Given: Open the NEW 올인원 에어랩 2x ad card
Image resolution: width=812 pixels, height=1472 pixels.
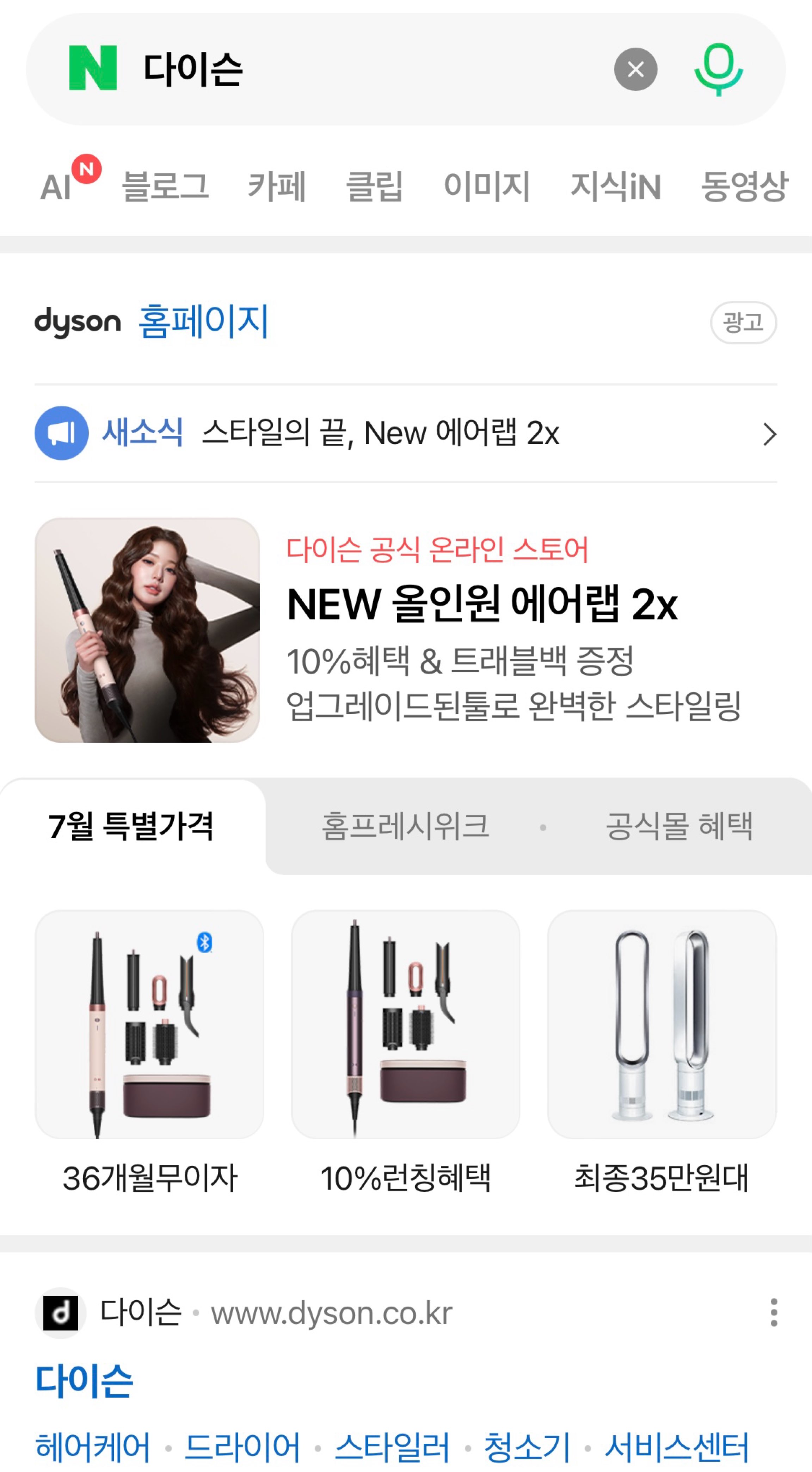Looking at the screenshot, I should (406, 630).
